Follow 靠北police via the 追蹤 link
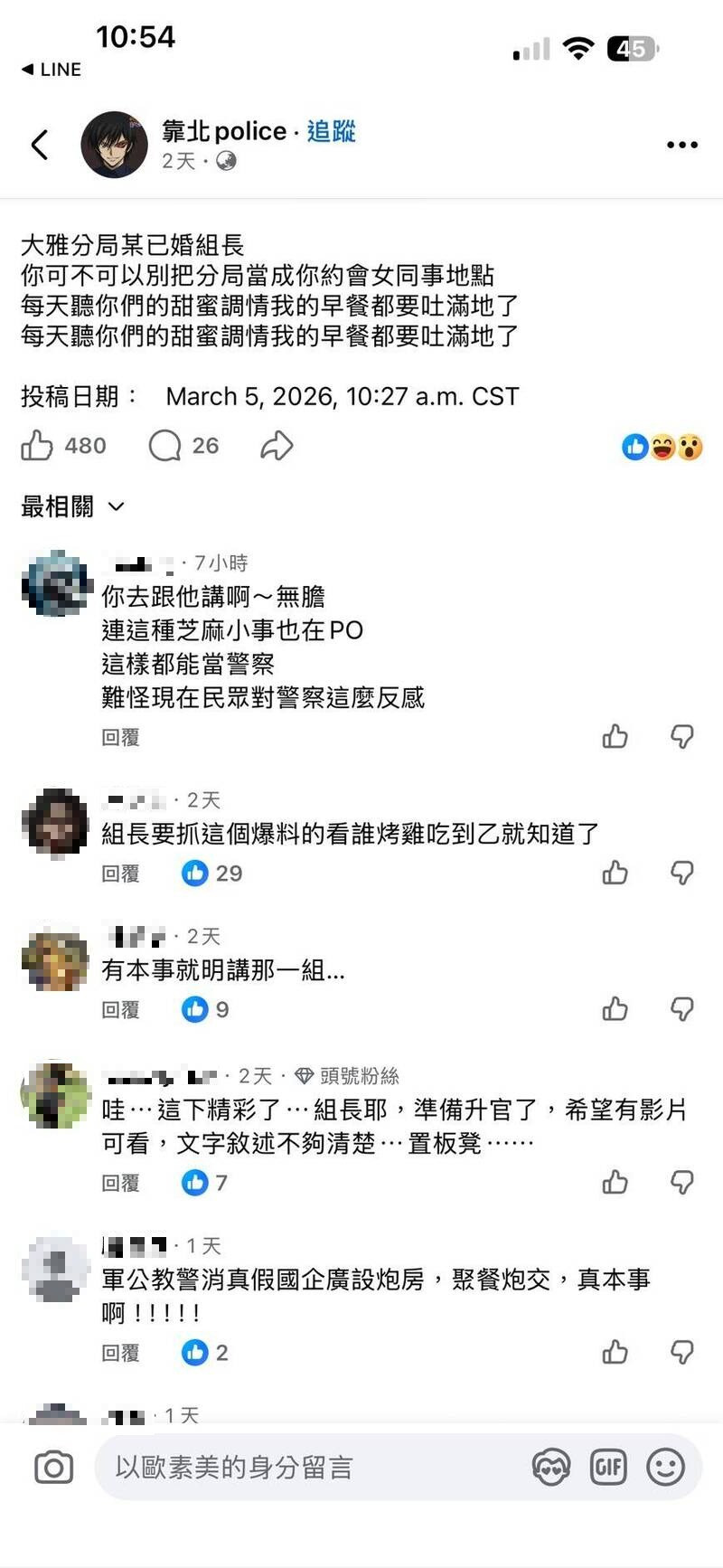Image resolution: width=723 pixels, height=1568 pixels. pos(332,132)
